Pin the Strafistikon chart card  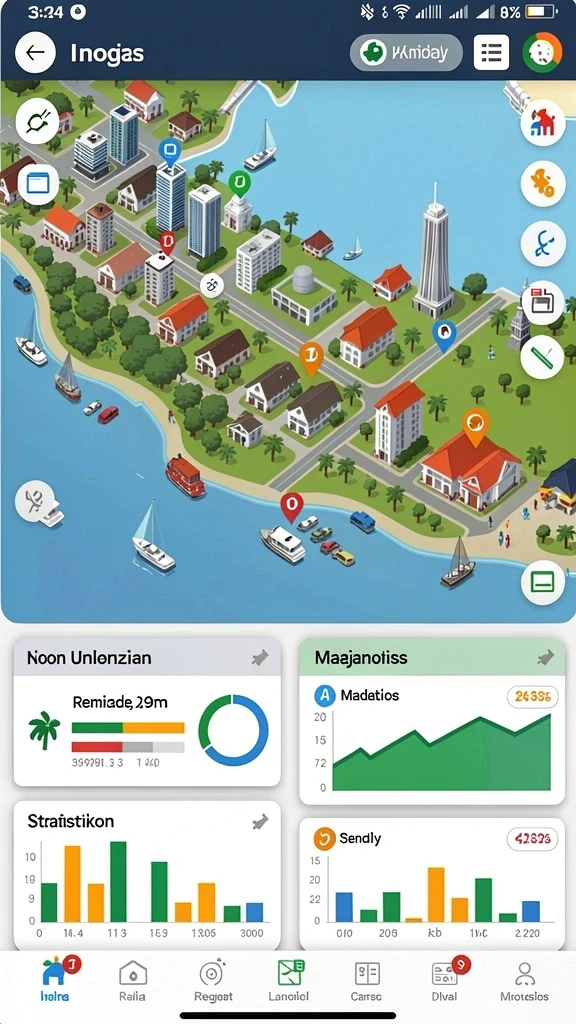(x=260, y=822)
